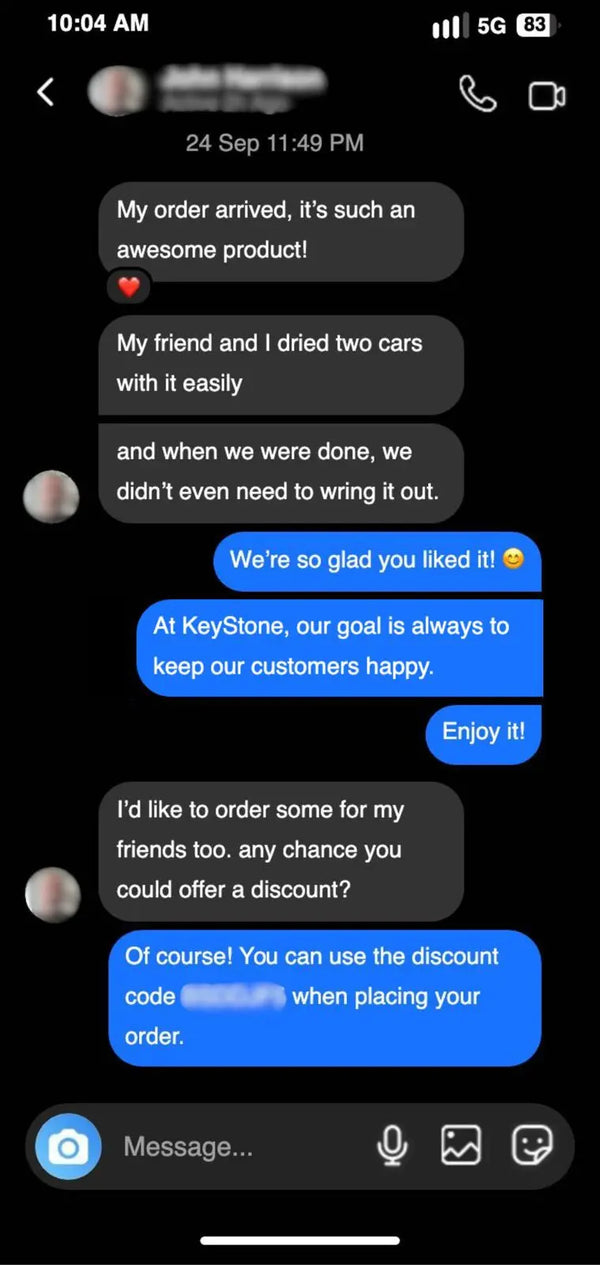Start a voice call

(477, 93)
